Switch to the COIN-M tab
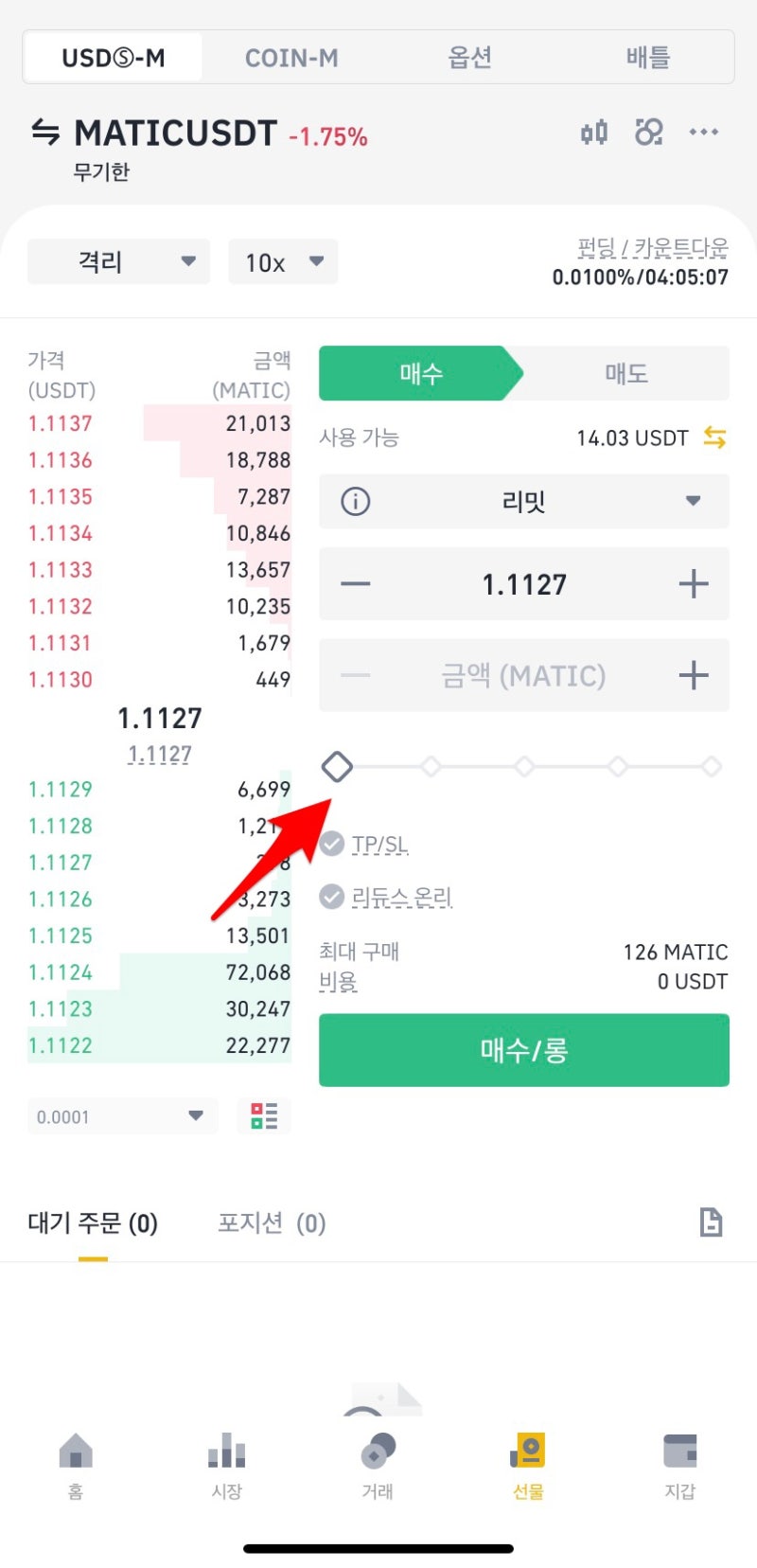The height and width of the screenshot is (1568, 757). (x=291, y=58)
